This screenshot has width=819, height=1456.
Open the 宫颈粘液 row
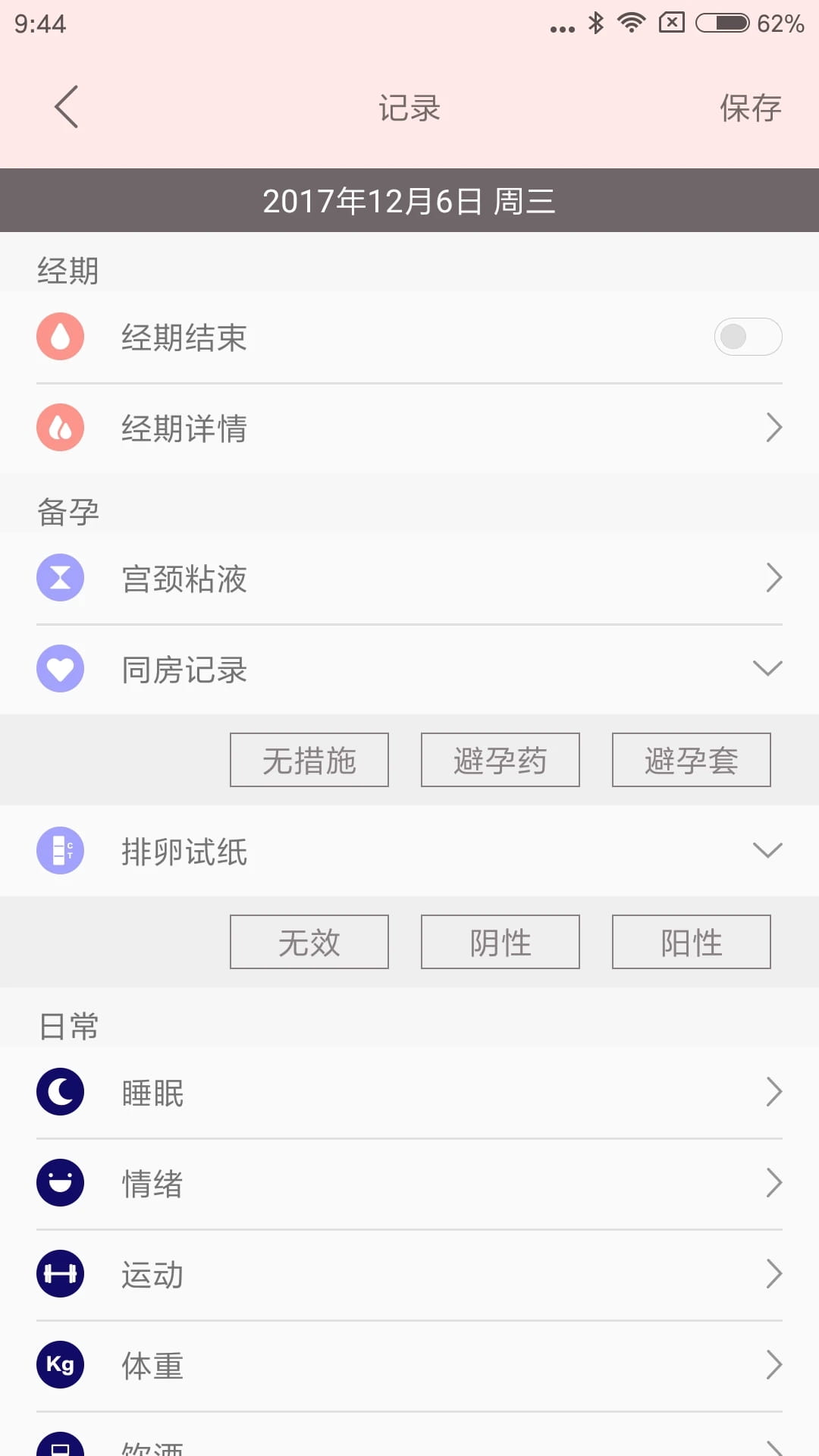409,578
